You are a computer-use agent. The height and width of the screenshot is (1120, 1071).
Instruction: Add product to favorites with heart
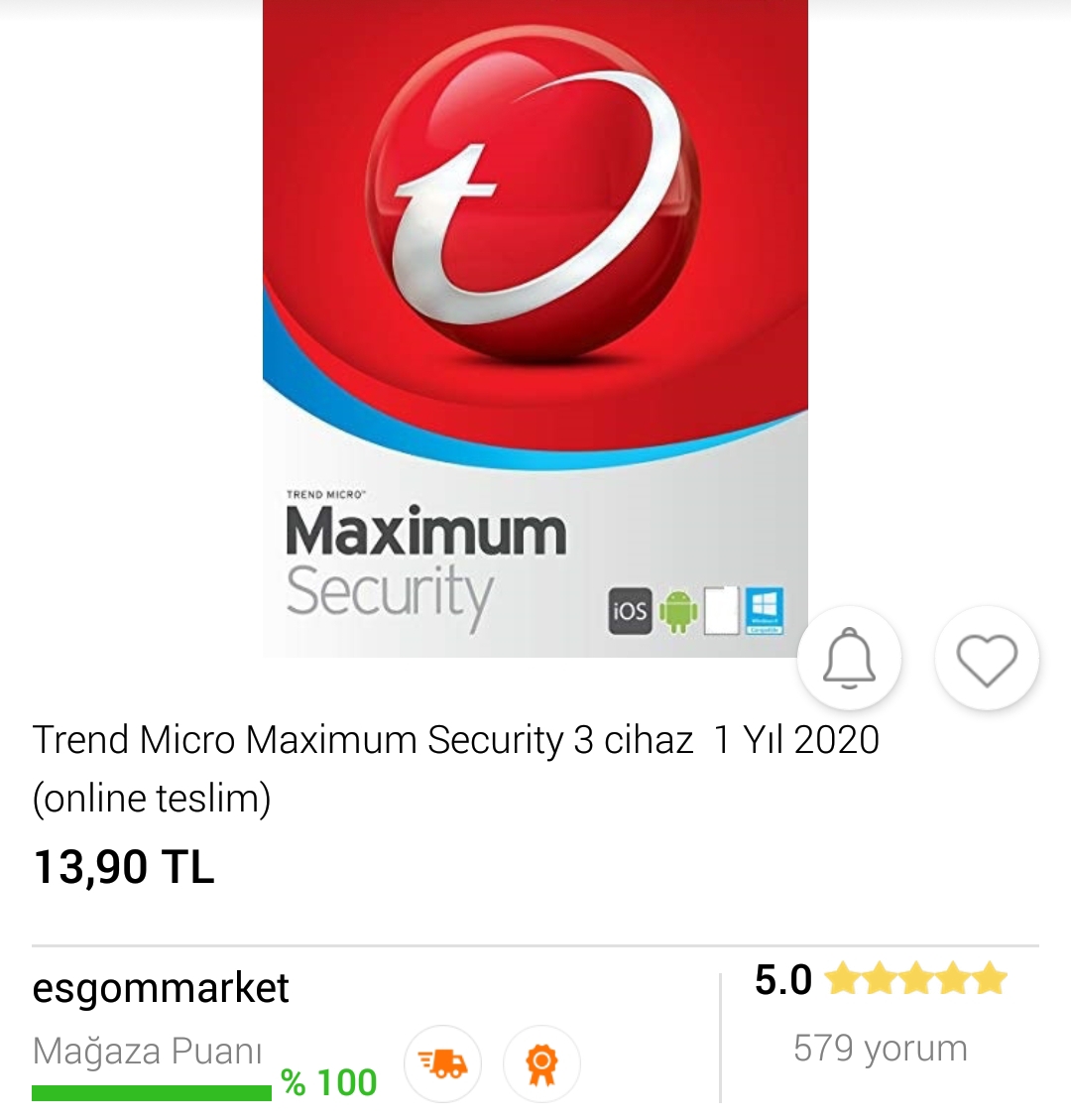(x=987, y=659)
